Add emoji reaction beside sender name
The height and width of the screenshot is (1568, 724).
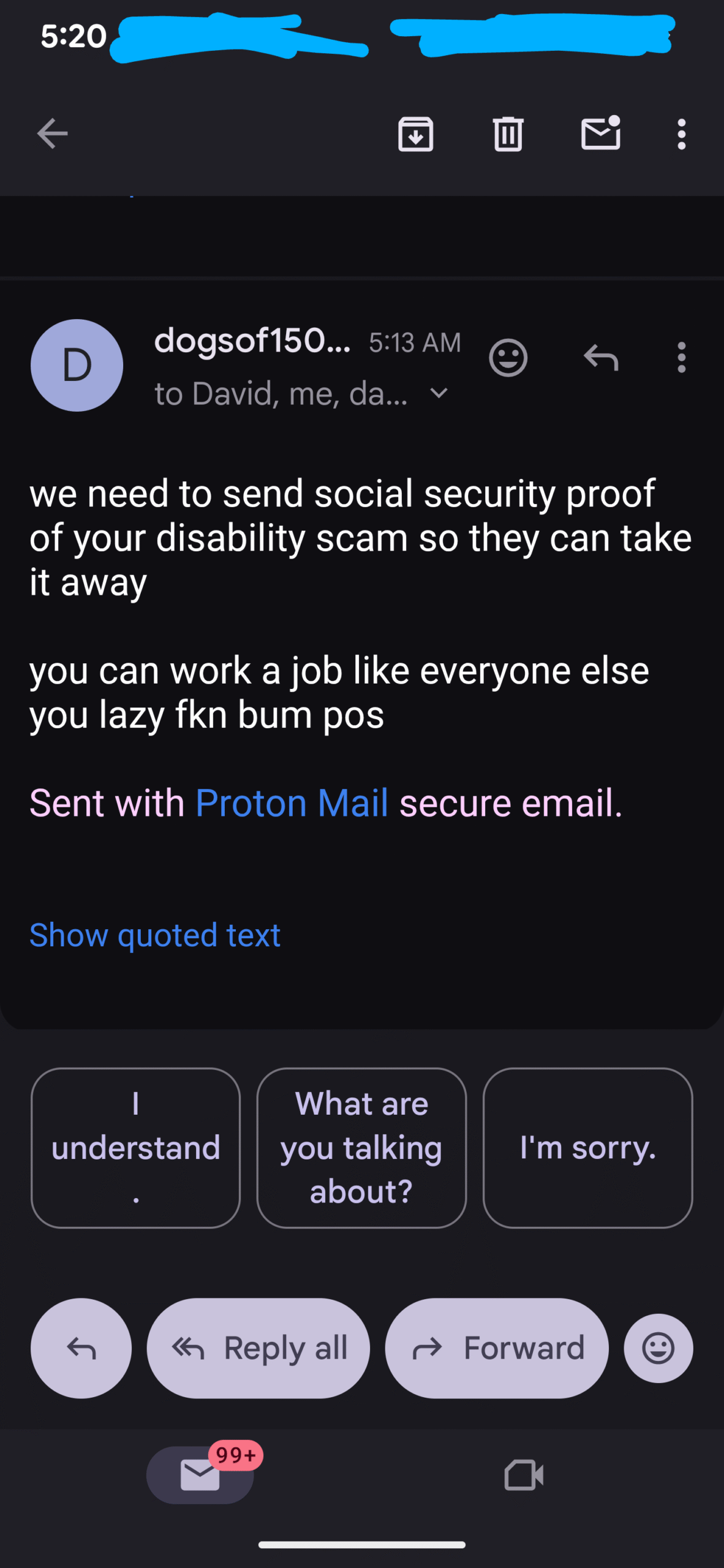(508, 357)
